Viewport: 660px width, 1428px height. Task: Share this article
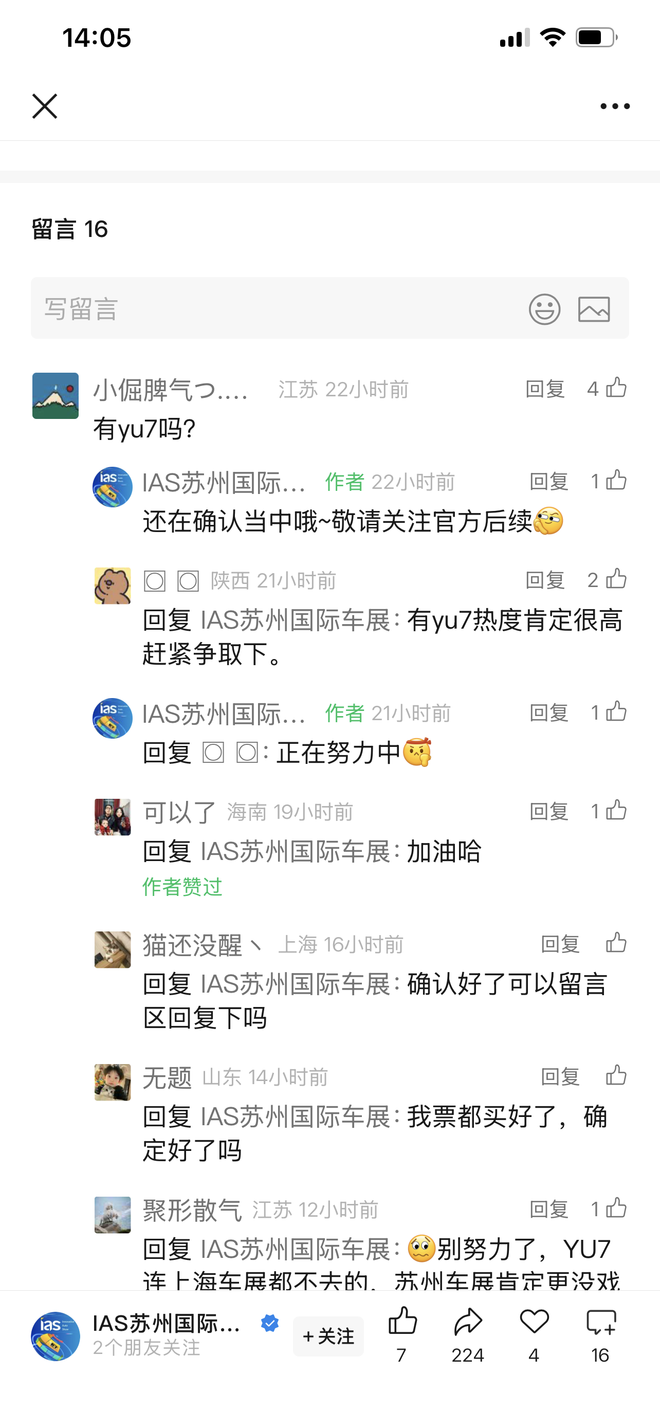tap(467, 1323)
